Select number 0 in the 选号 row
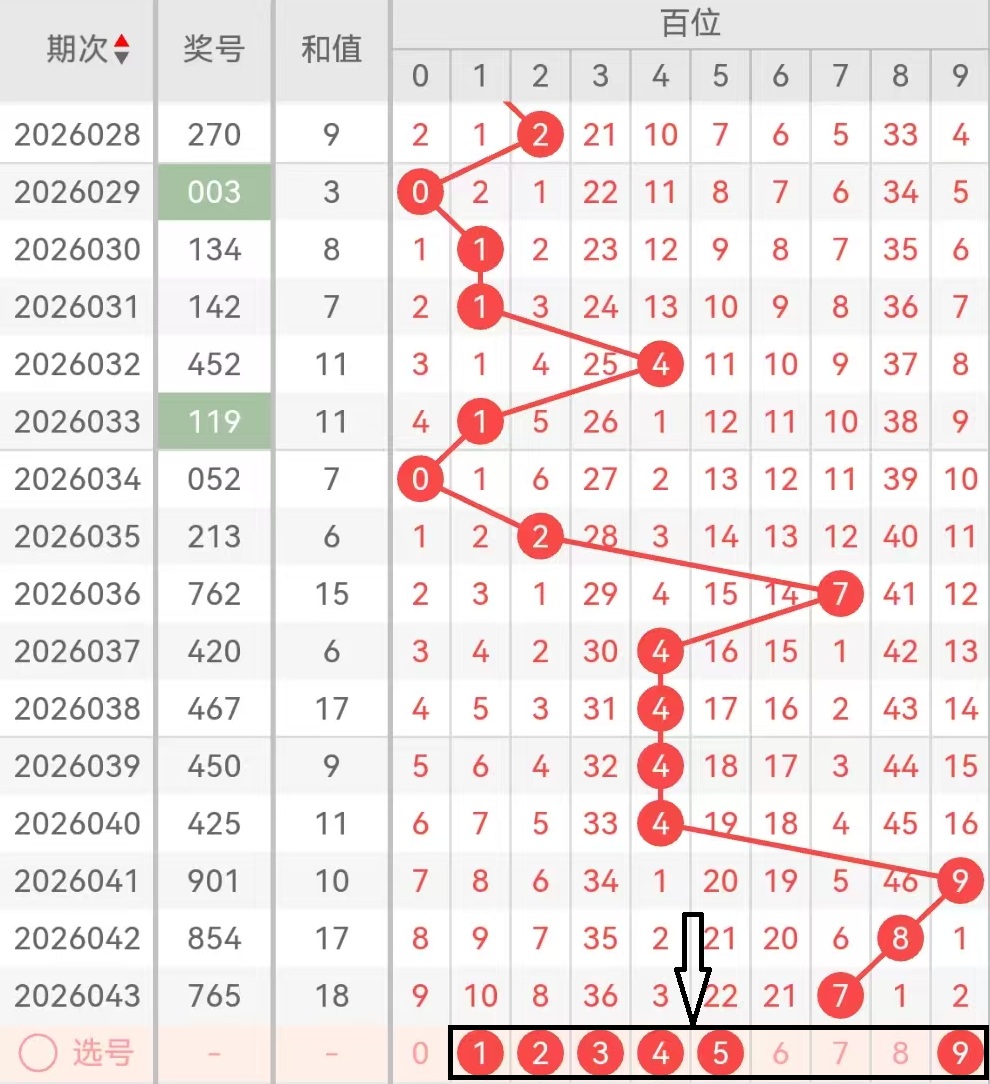The width and height of the screenshot is (990, 1084). point(420,1052)
